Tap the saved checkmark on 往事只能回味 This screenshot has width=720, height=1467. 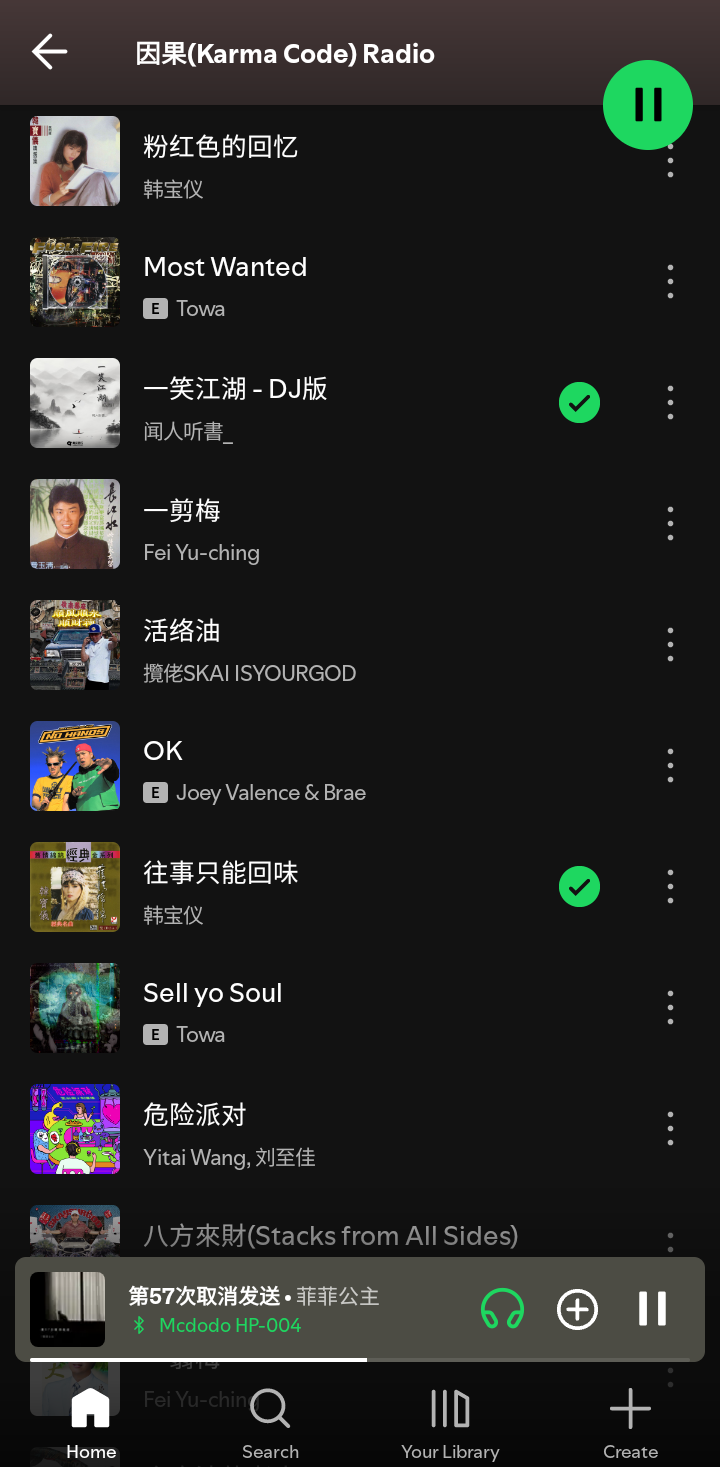coord(579,886)
